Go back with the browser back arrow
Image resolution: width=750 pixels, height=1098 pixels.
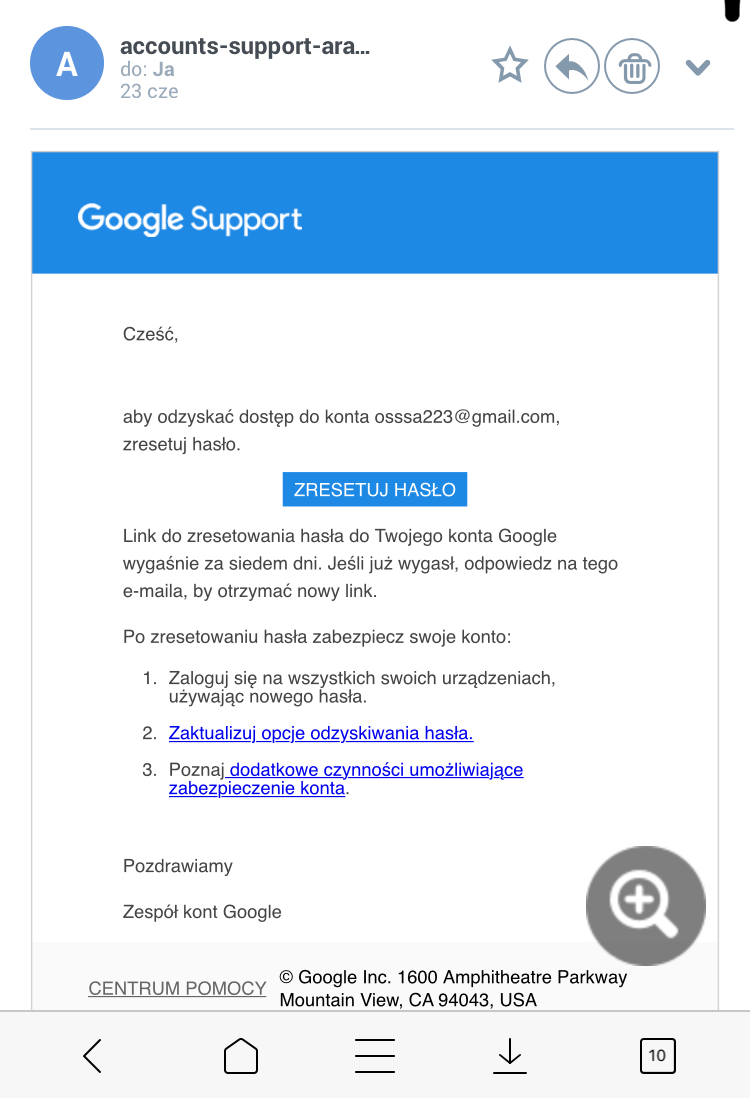point(93,1055)
